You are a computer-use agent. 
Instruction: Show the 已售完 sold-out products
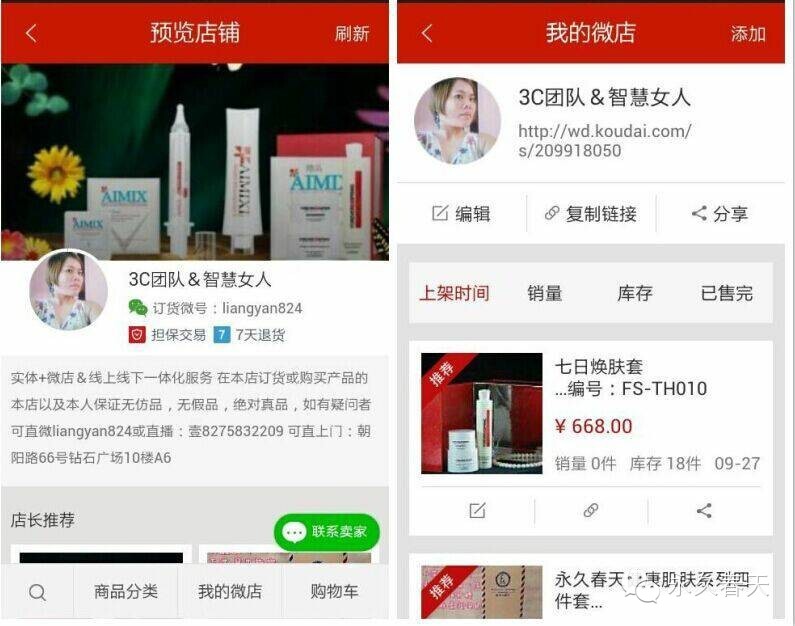click(727, 293)
